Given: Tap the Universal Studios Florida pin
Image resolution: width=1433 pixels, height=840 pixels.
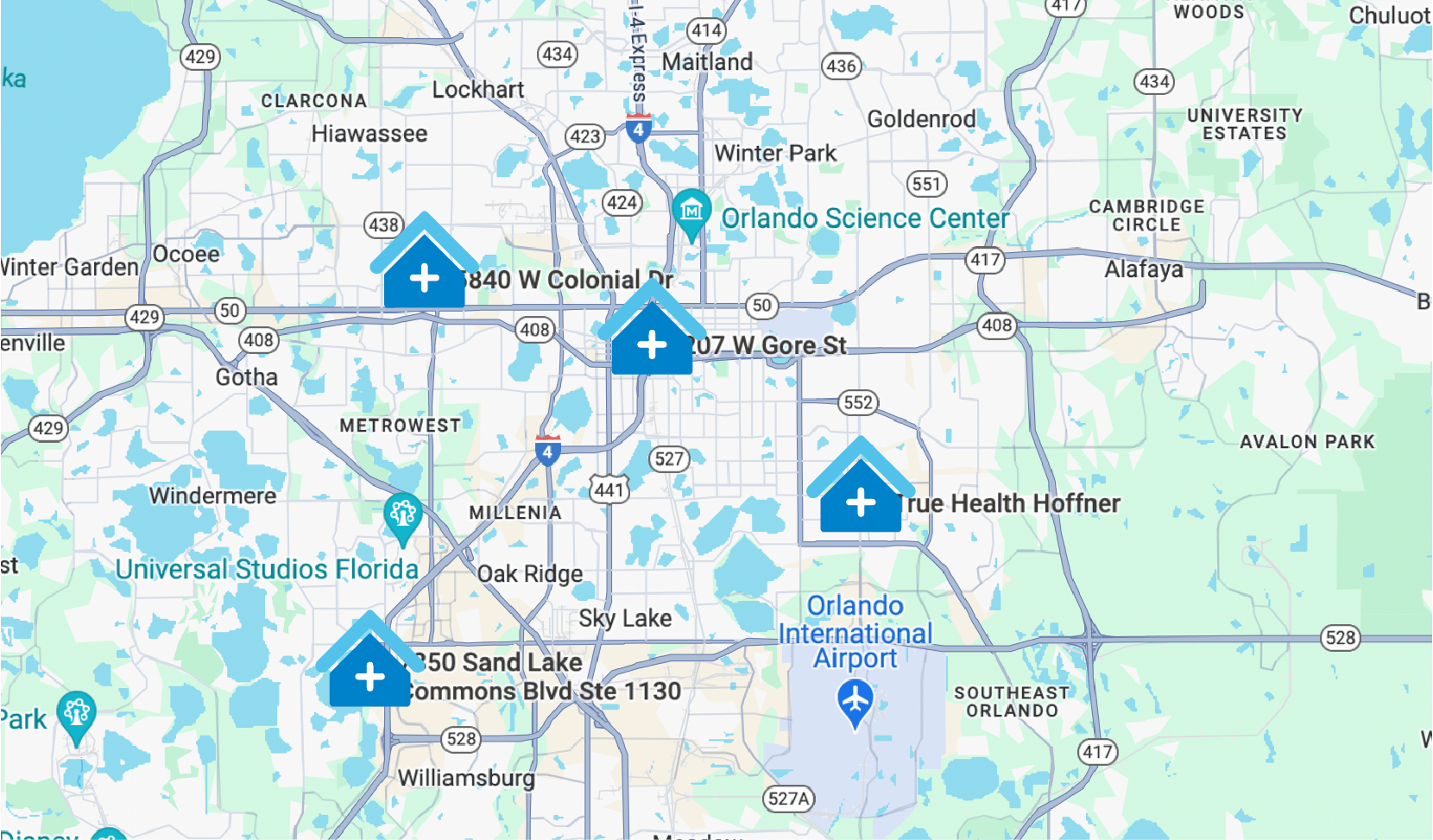Looking at the screenshot, I should [402, 516].
